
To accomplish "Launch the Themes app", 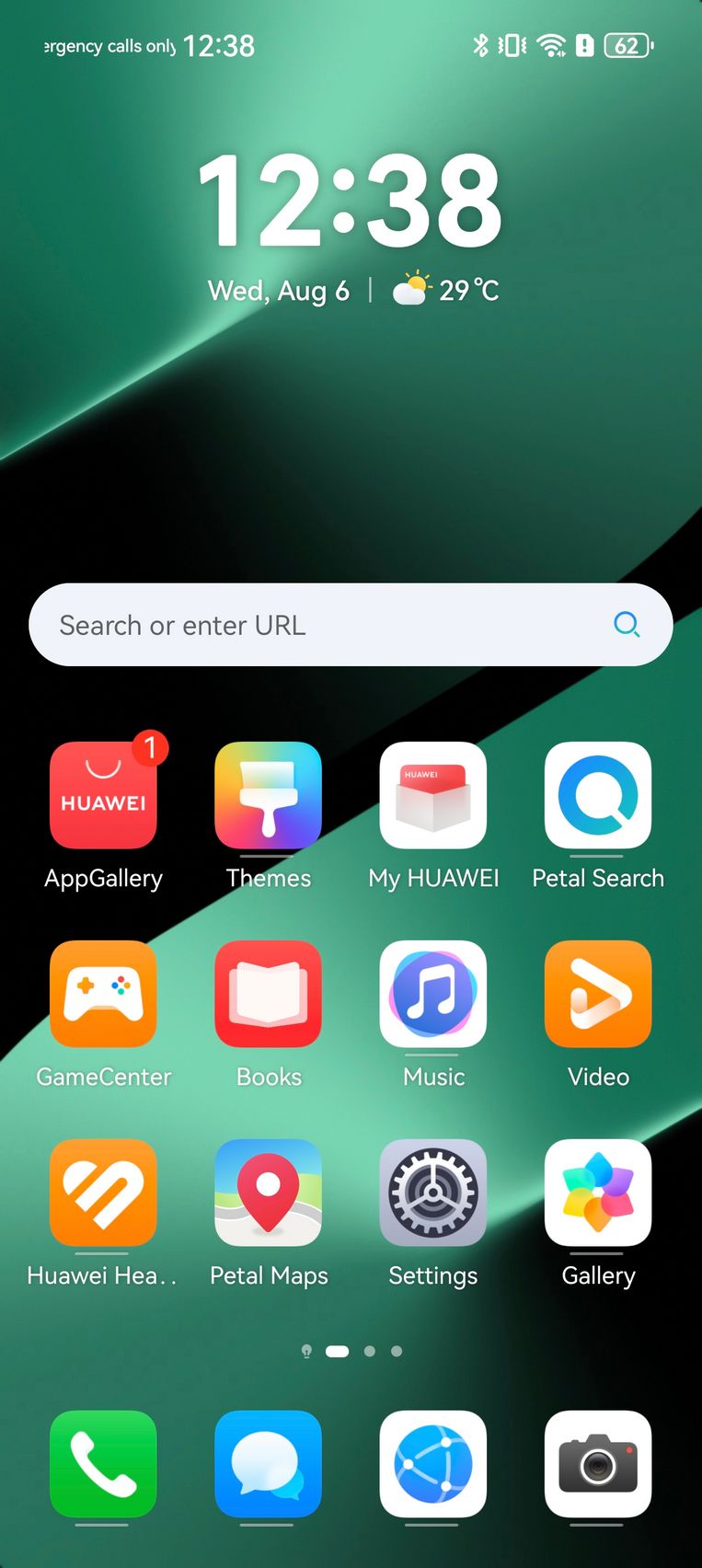I will click(x=268, y=795).
